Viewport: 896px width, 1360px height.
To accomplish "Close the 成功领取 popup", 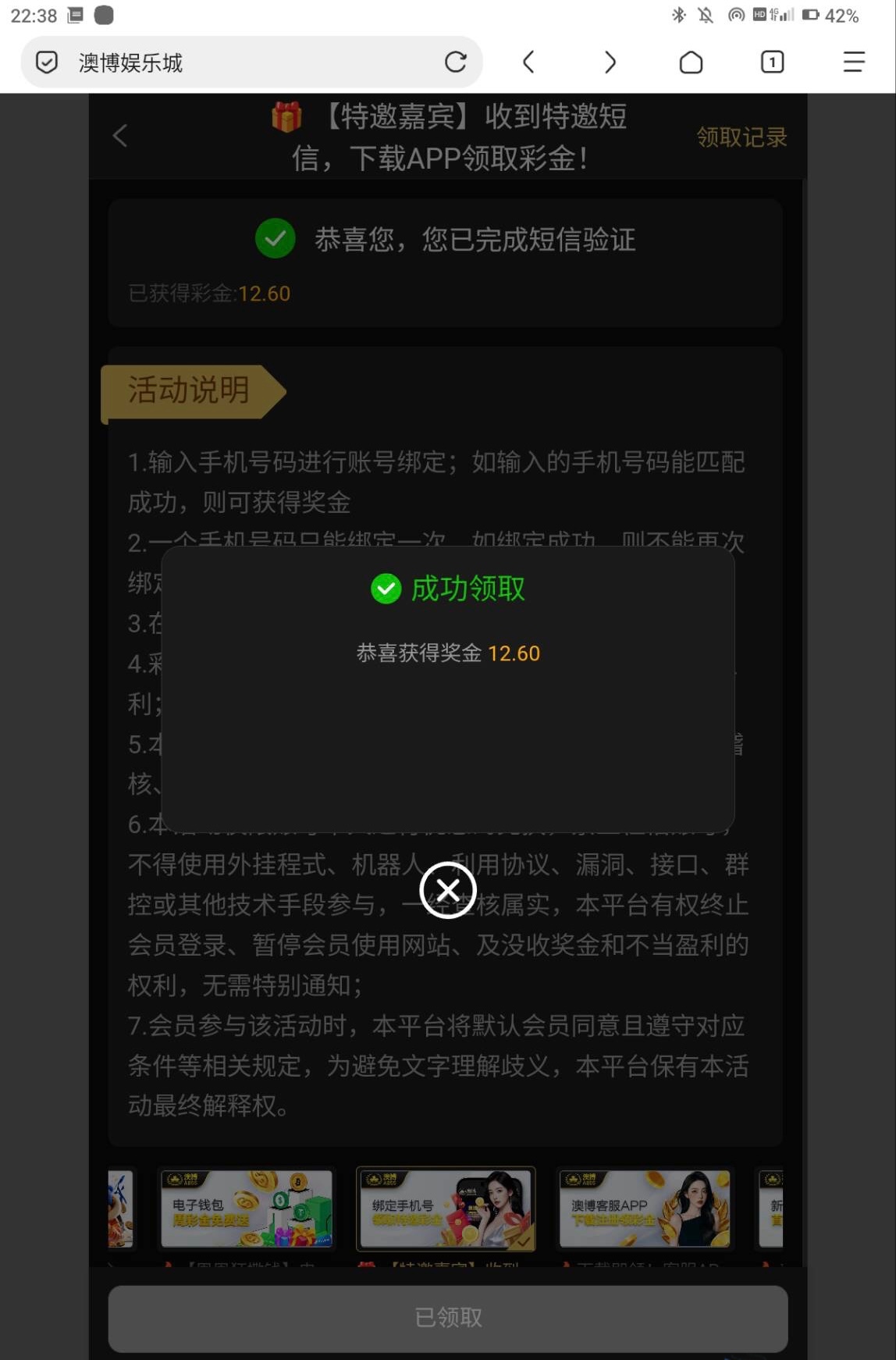I will click(x=448, y=890).
